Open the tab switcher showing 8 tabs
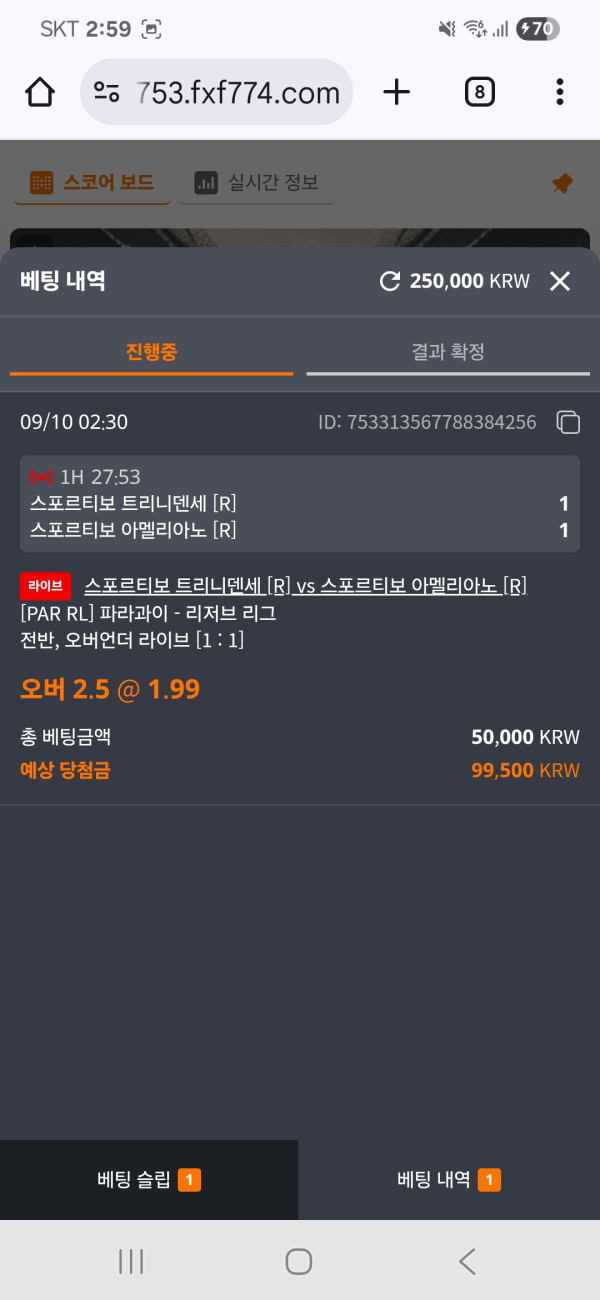This screenshot has height=1300, width=600. [480, 93]
